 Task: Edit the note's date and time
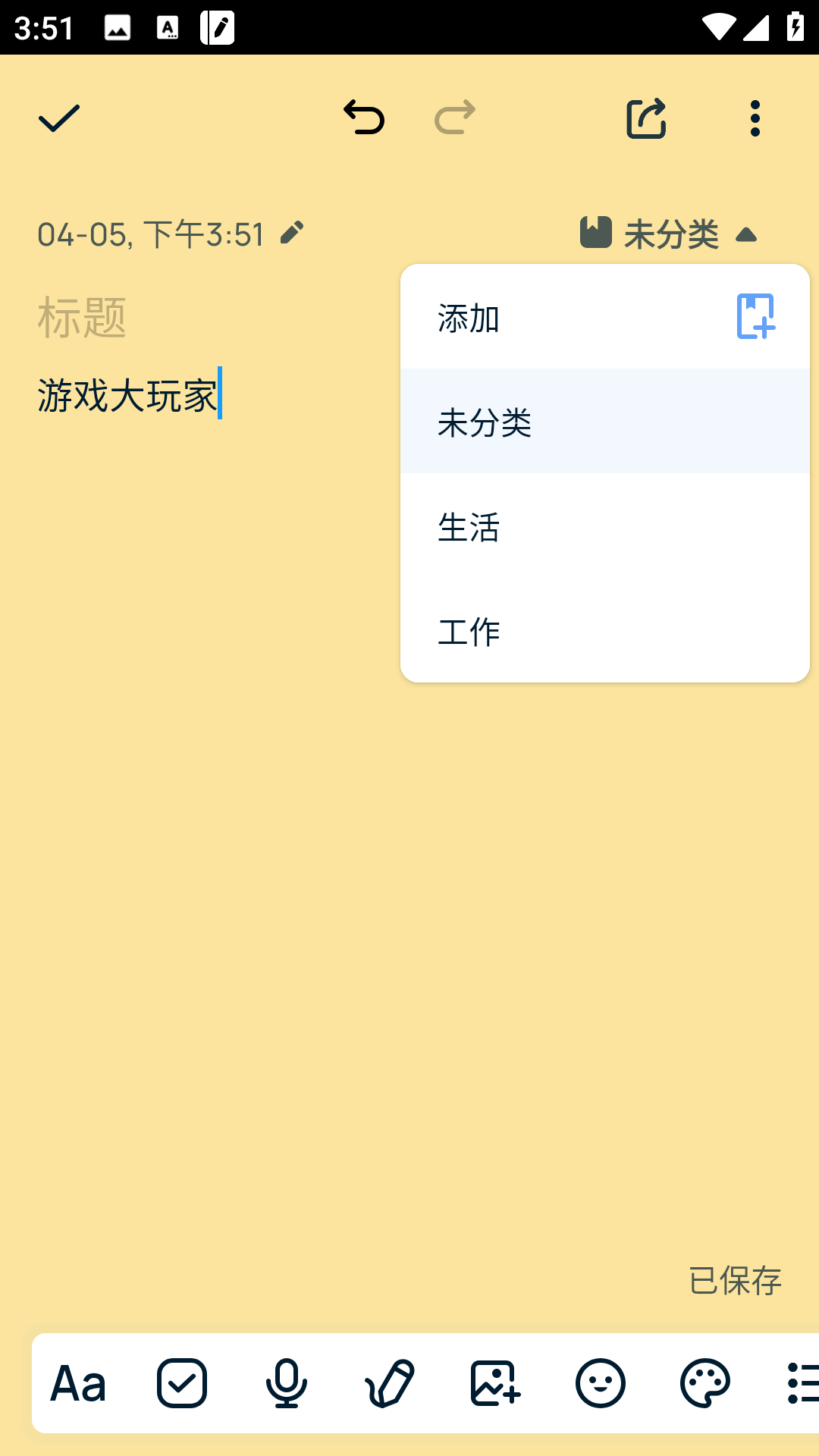coord(292,233)
